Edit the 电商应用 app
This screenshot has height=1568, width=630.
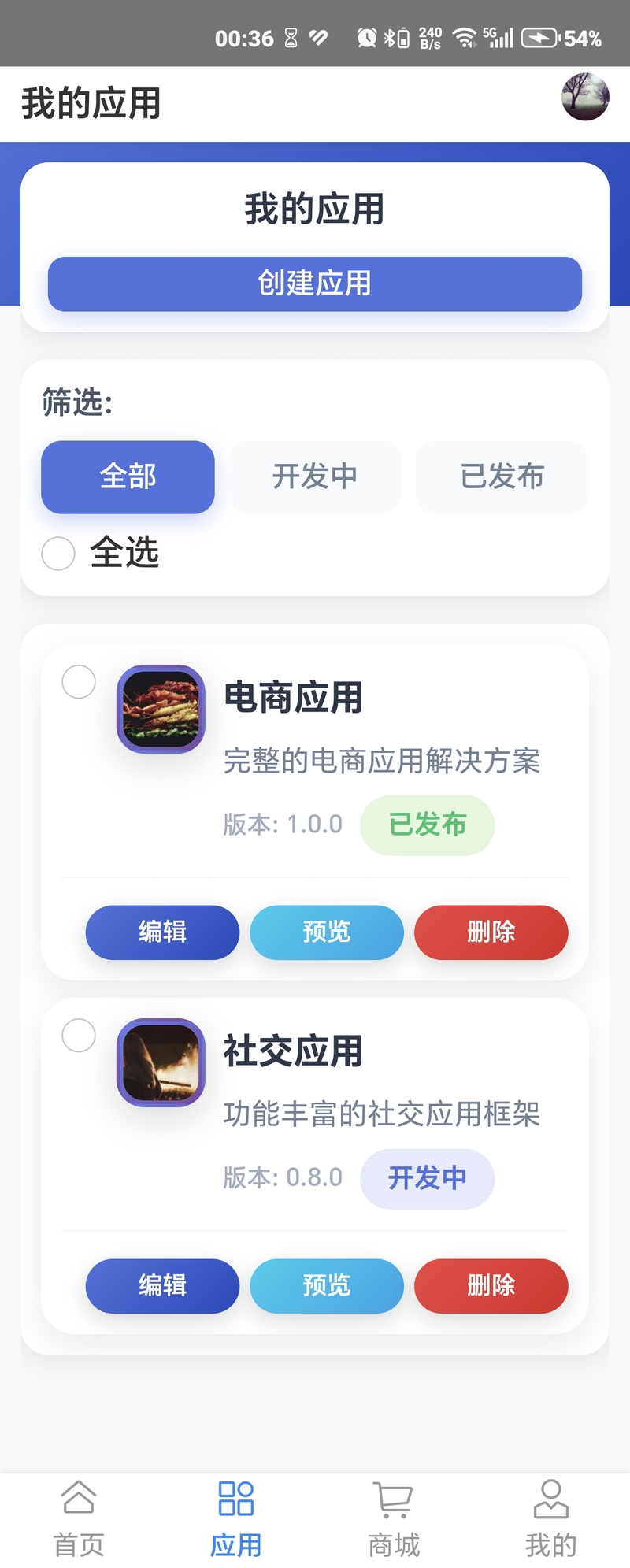[162, 932]
